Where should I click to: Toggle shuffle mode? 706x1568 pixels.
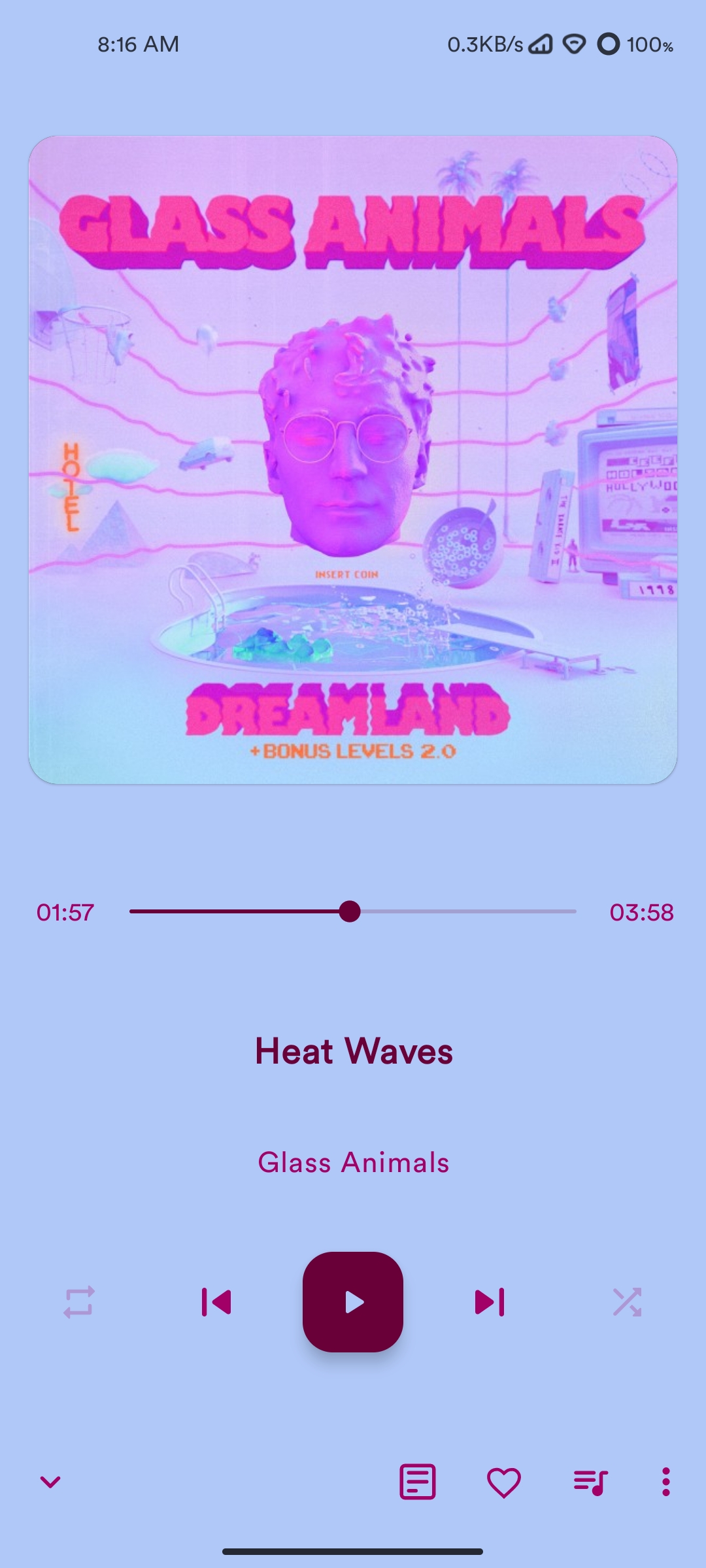click(x=627, y=1302)
